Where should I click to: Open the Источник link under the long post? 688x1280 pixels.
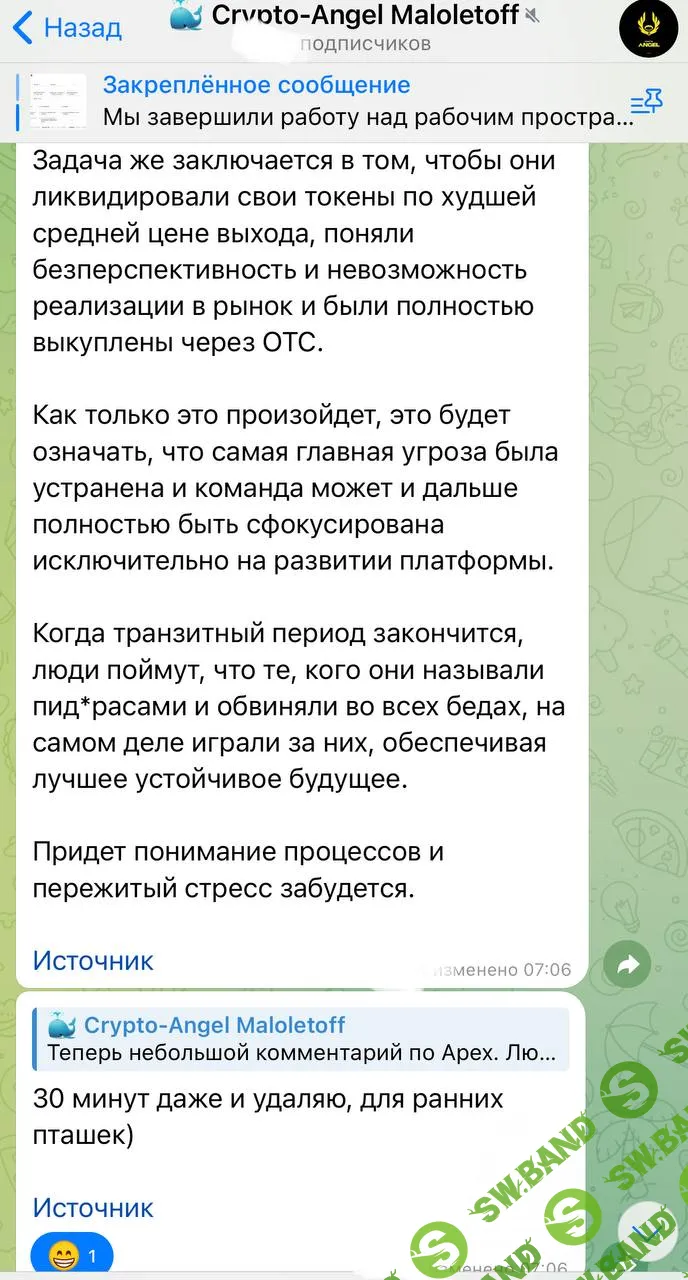pos(93,960)
